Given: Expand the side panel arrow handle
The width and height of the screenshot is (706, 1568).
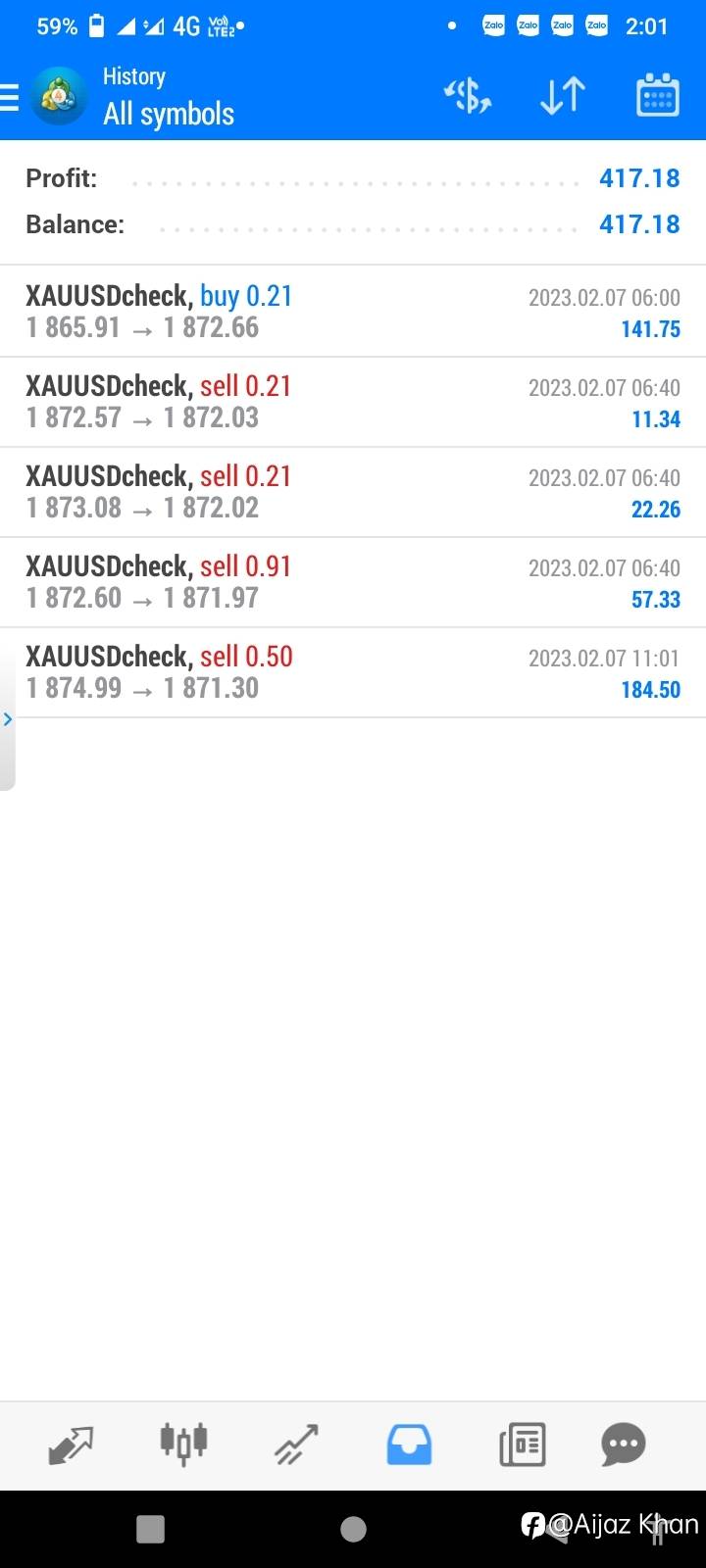Looking at the screenshot, I should point(8,720).
